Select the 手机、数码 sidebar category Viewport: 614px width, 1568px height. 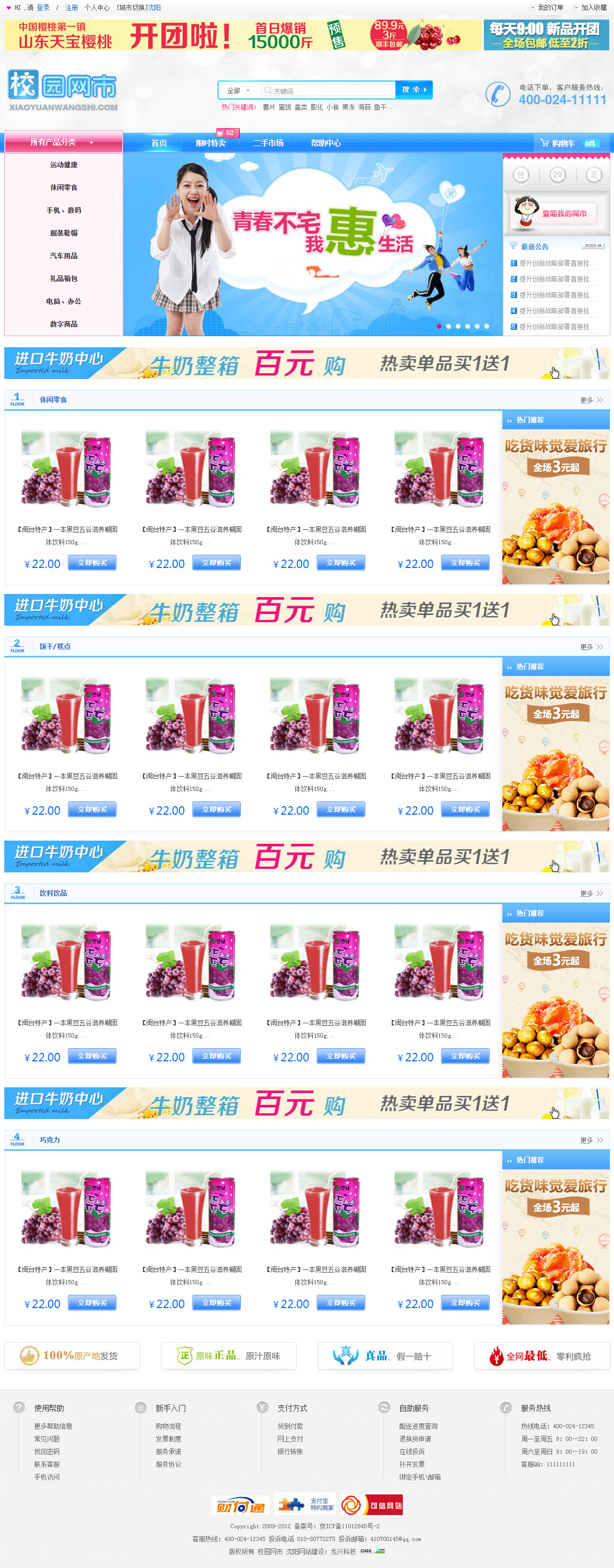[x=64, y=210]
